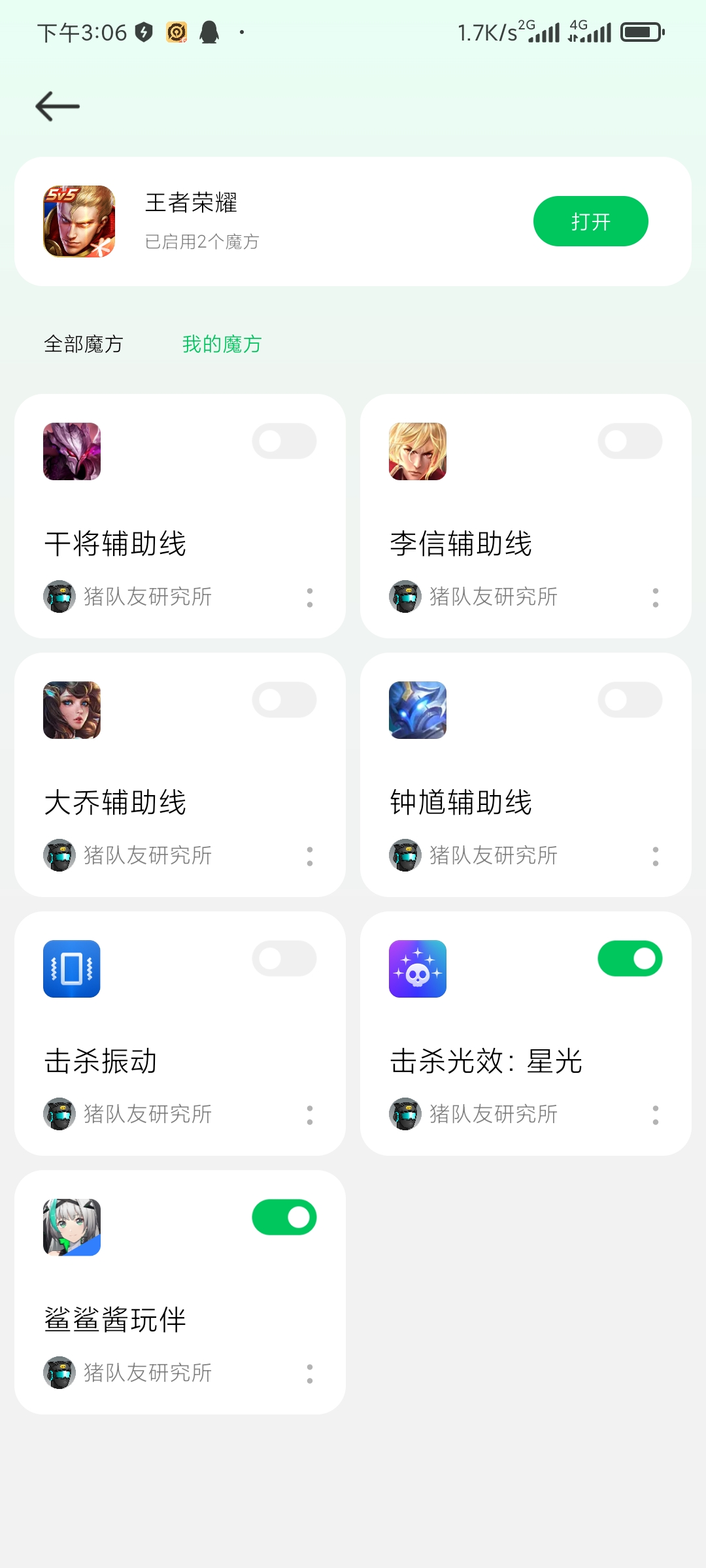View more options for 鲨鲨酱玩伴

pos(310,1373)
